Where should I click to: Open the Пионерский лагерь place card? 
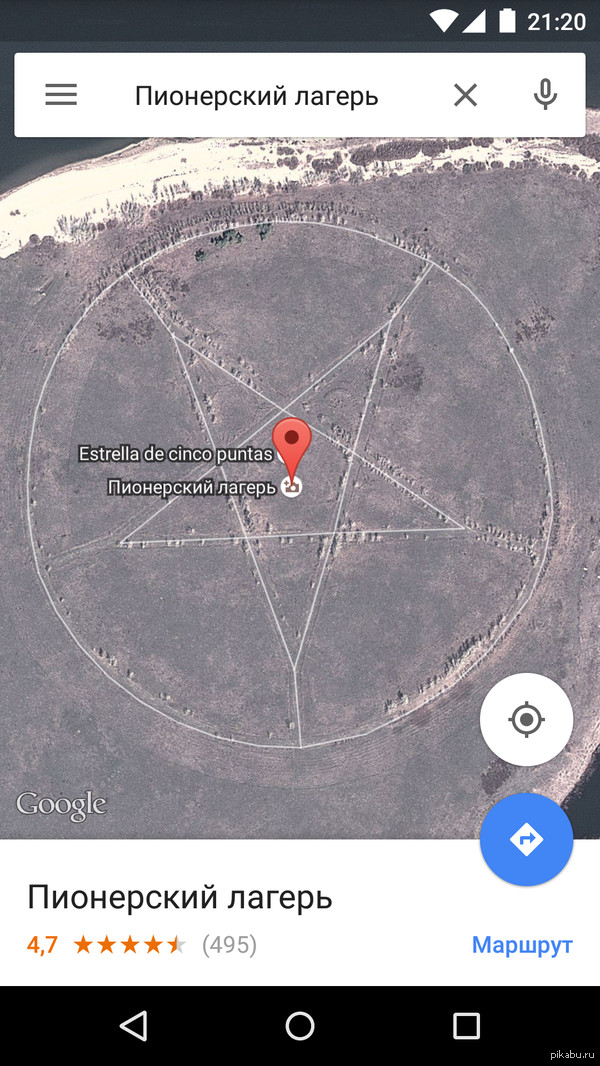tap(179, 897)
